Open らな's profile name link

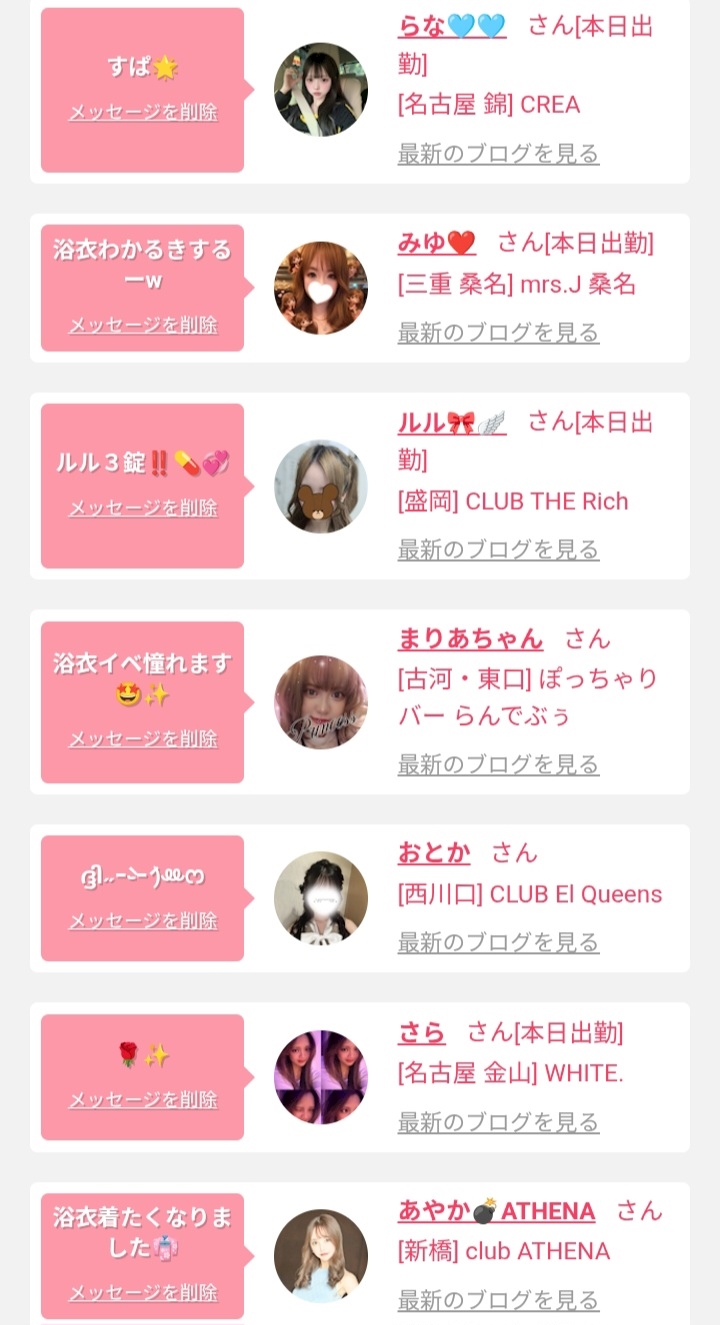452,26
